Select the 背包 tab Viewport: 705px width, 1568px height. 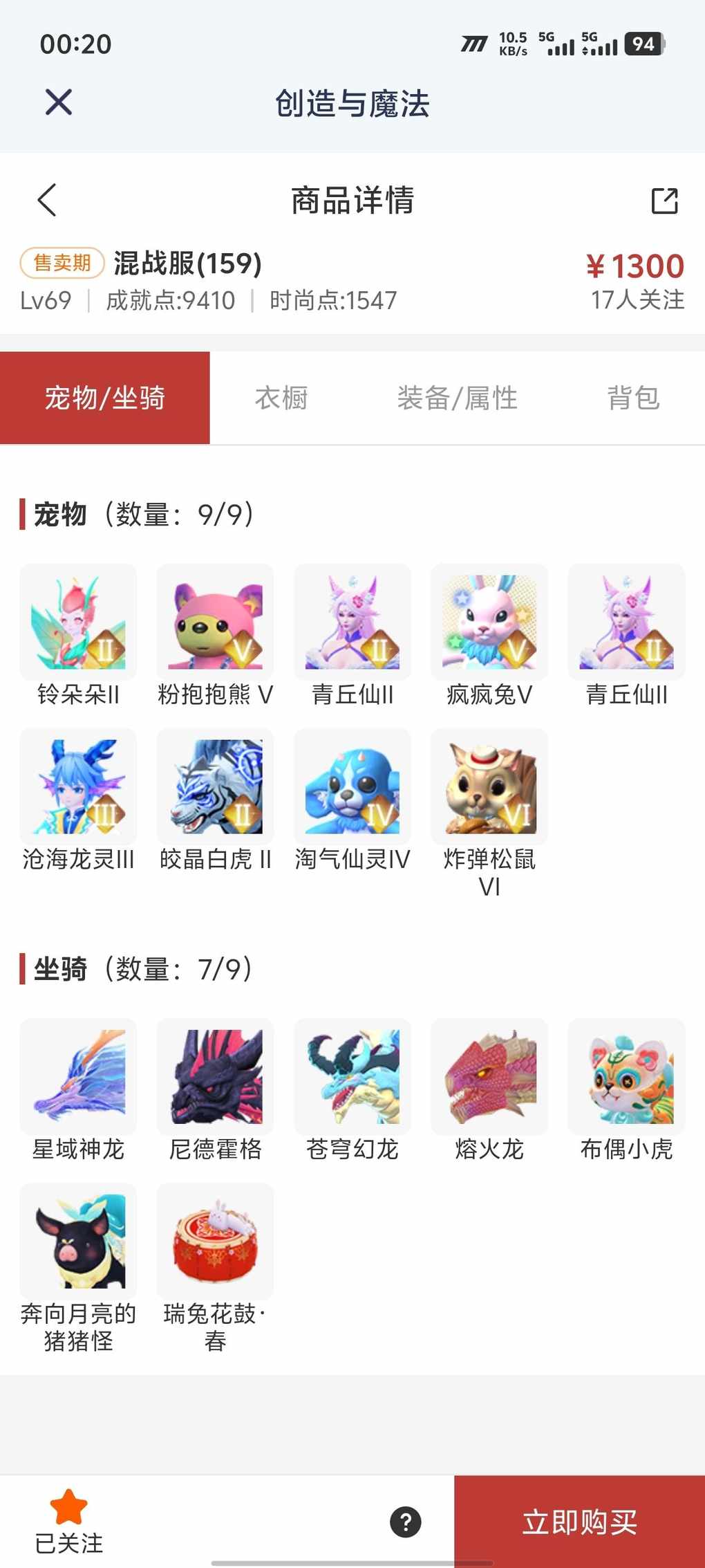pos(633,398)
